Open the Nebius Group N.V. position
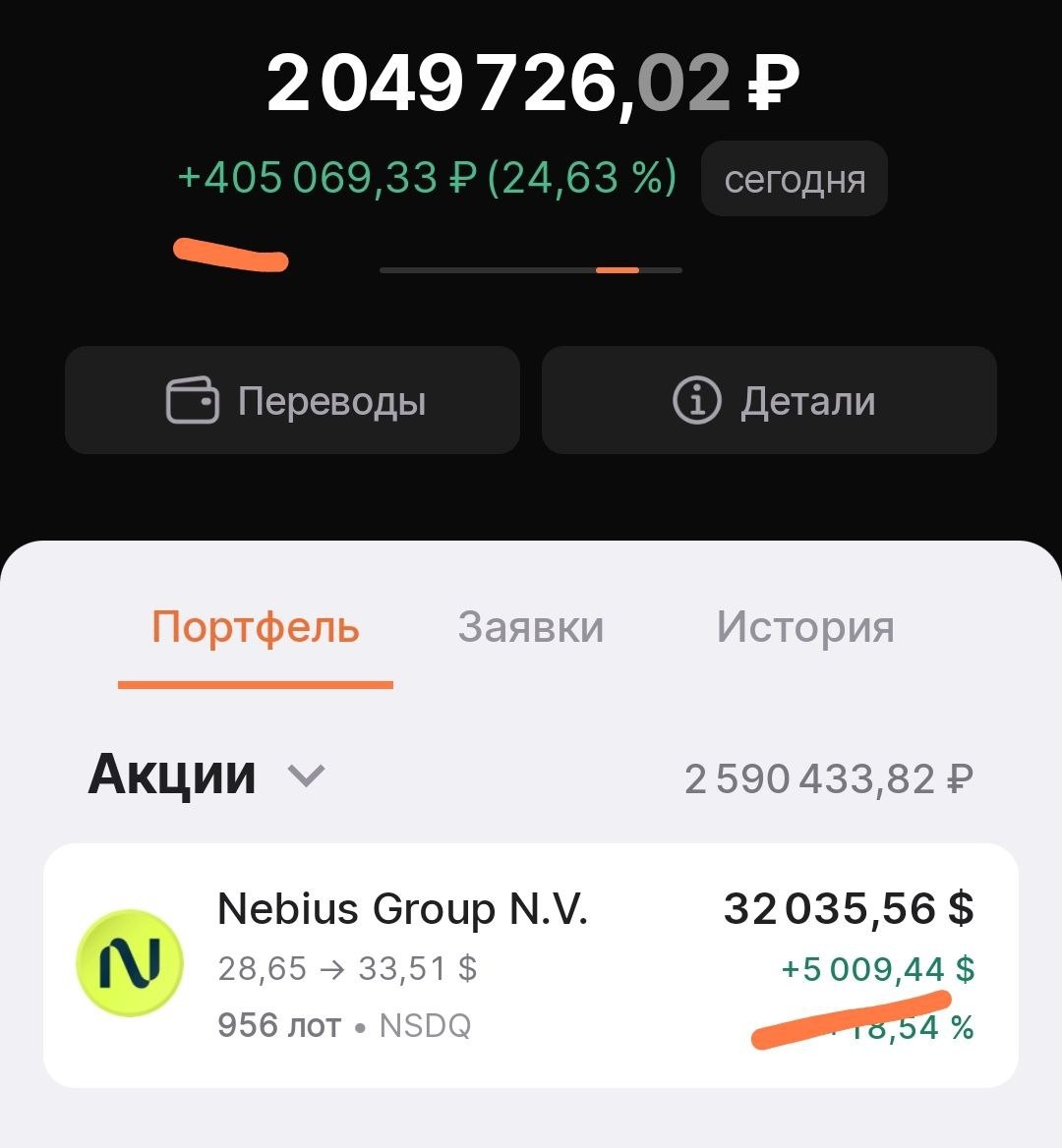 [x=531, y=965]
